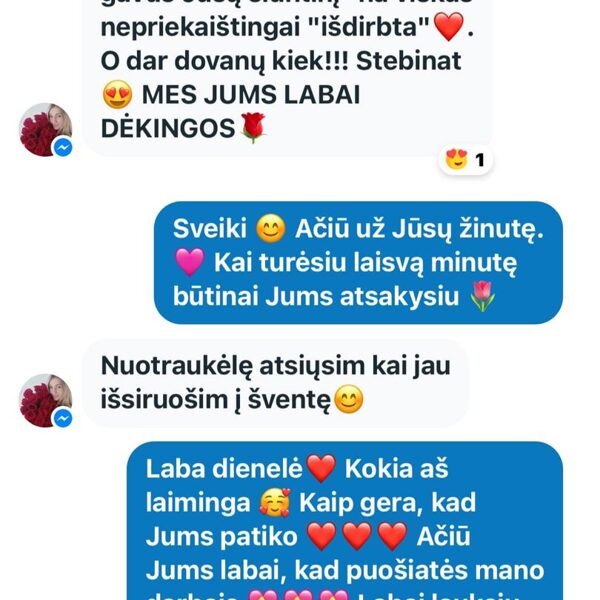Open sender's avatar beside the Nuotraukėlę message

pos(46,401)
